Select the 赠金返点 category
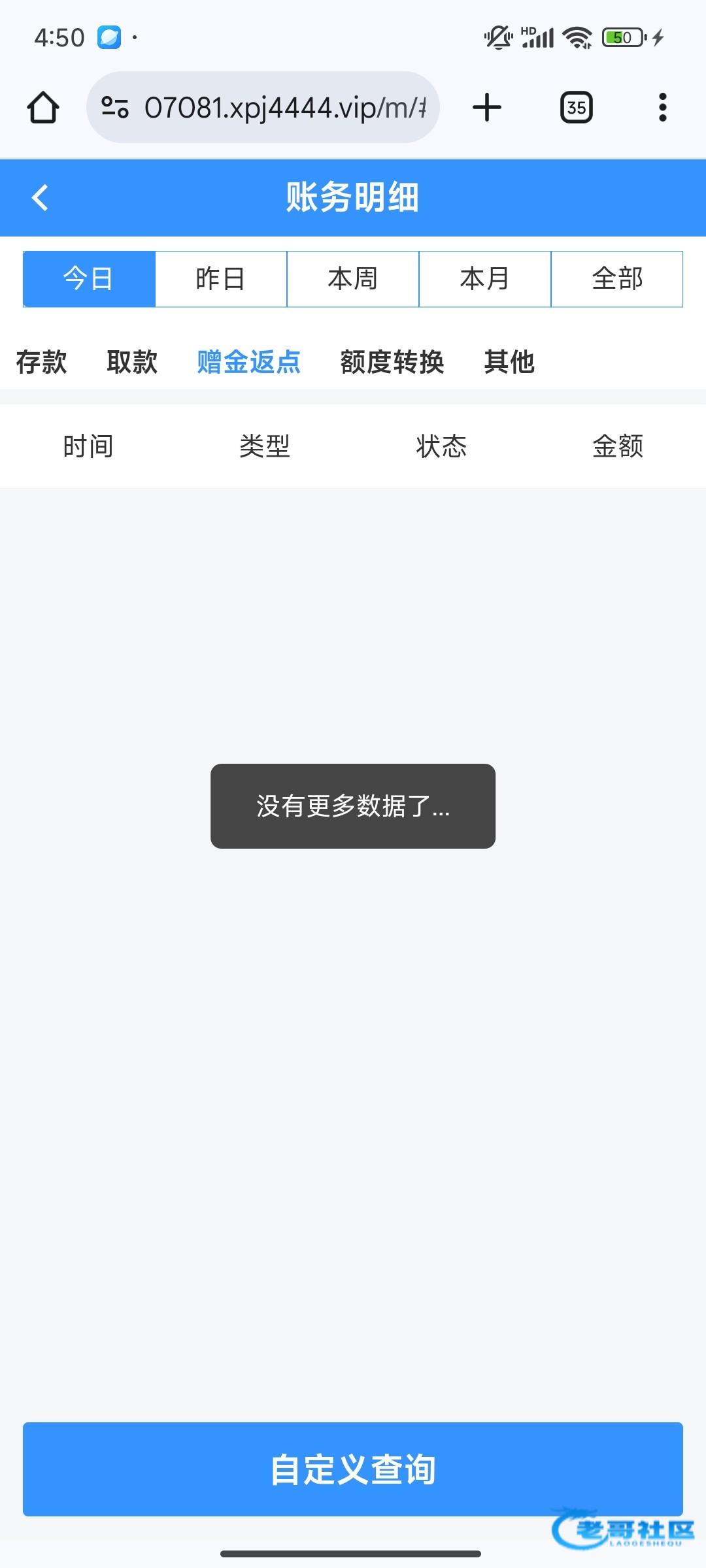This screenshot has width=706, height=1568. [x=248, y=362]
